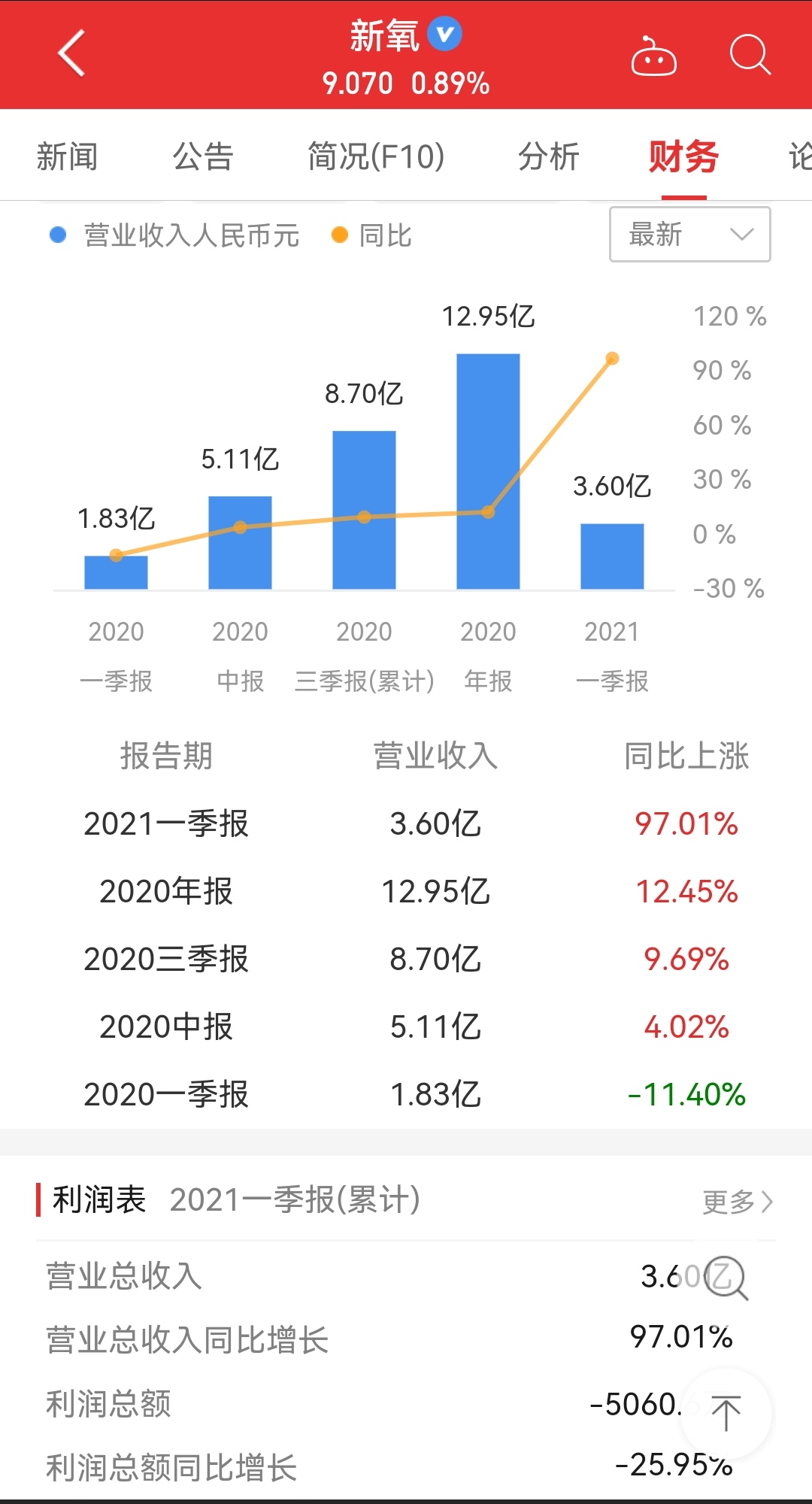
Task: Click the orange line endpoint near 90%
Action: point(614,359)
